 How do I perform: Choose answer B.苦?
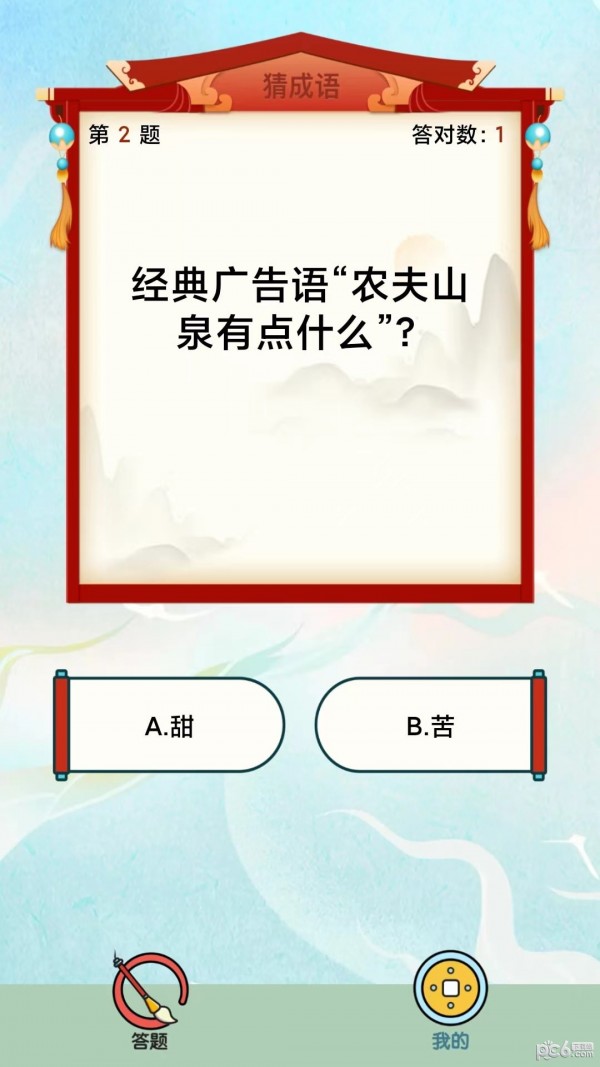pos(430,726)
